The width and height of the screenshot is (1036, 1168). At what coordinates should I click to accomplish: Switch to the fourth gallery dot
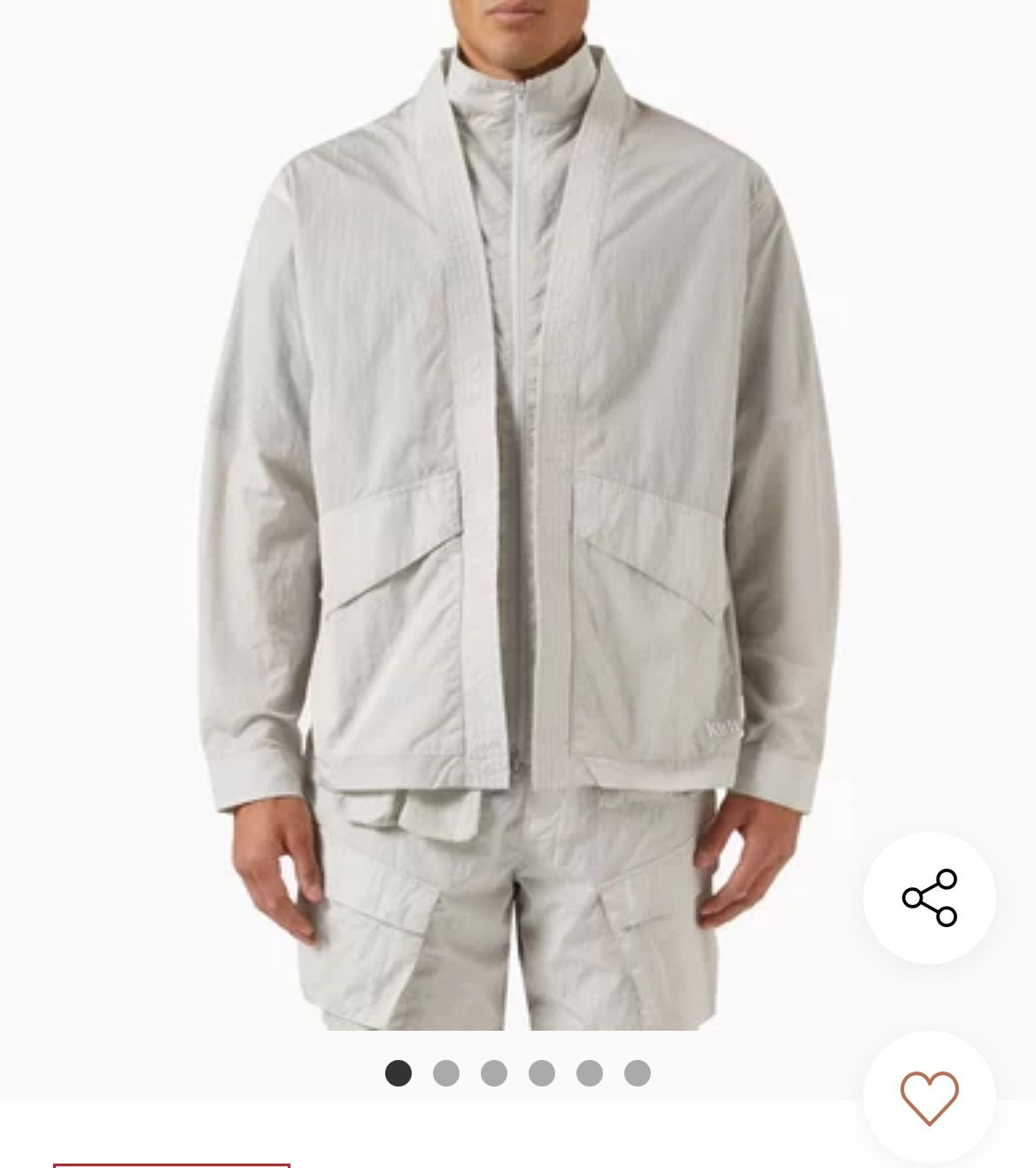click(x=541, y=1072)
